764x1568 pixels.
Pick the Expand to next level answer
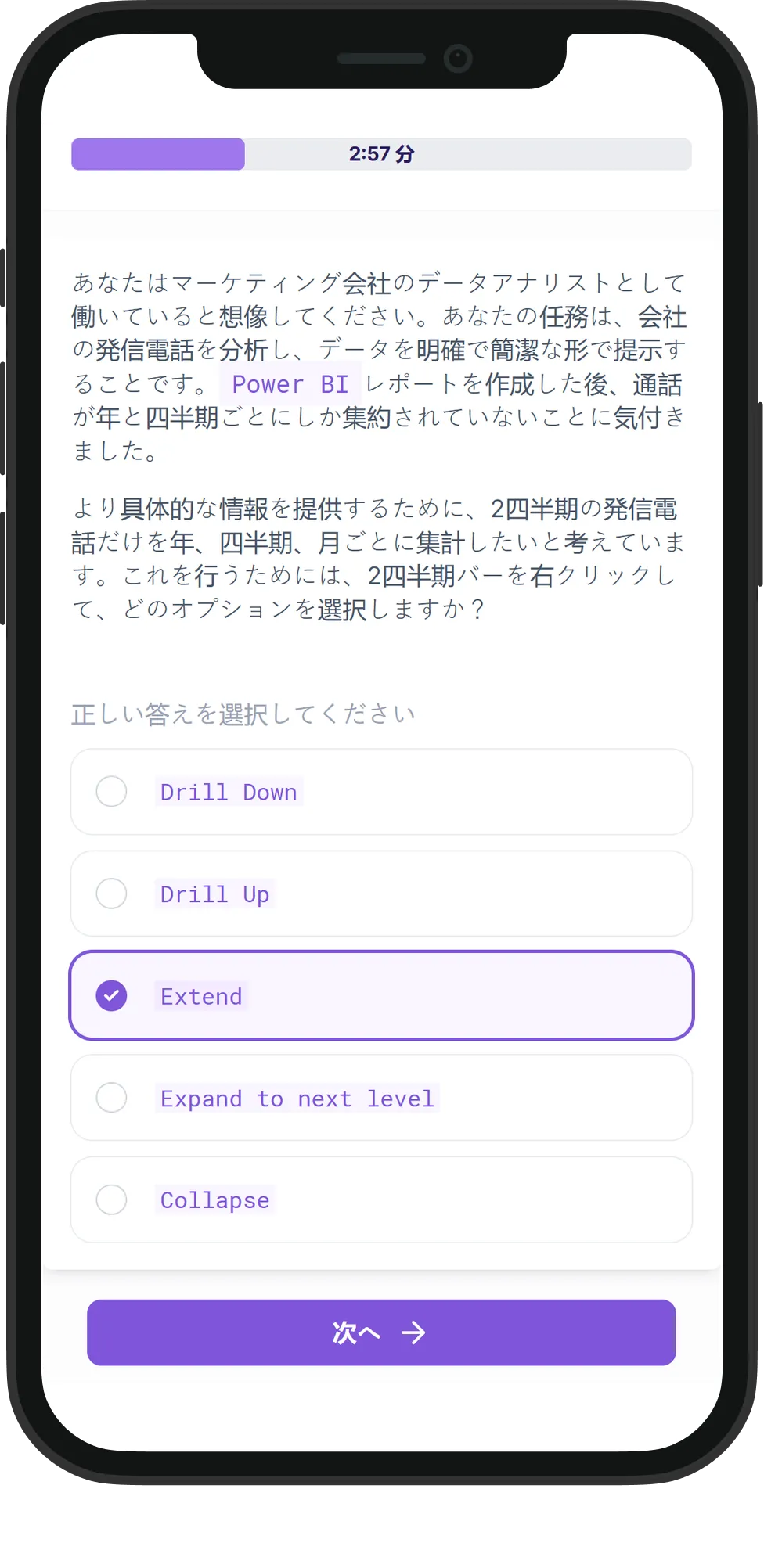click(x=381, y=1098)
